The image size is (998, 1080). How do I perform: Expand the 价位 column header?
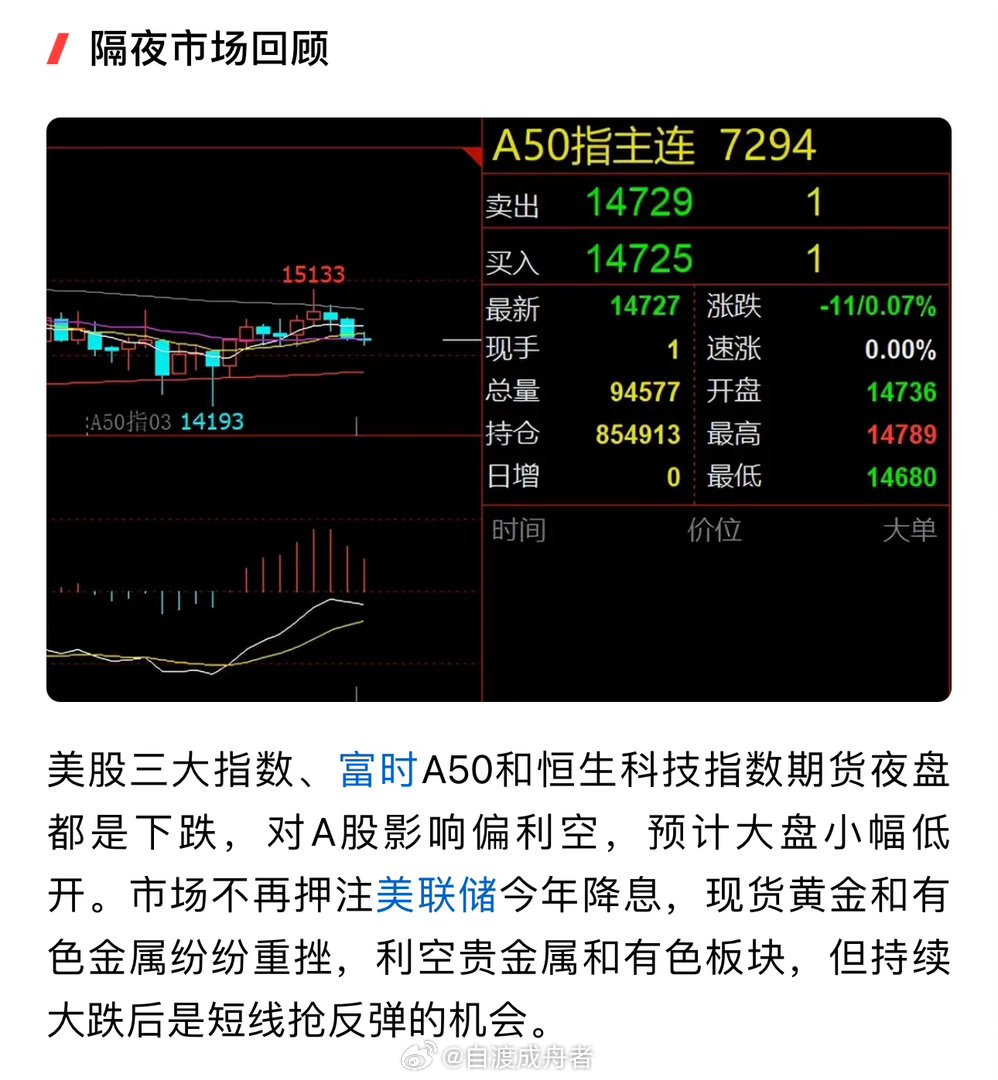coord(716,531)
